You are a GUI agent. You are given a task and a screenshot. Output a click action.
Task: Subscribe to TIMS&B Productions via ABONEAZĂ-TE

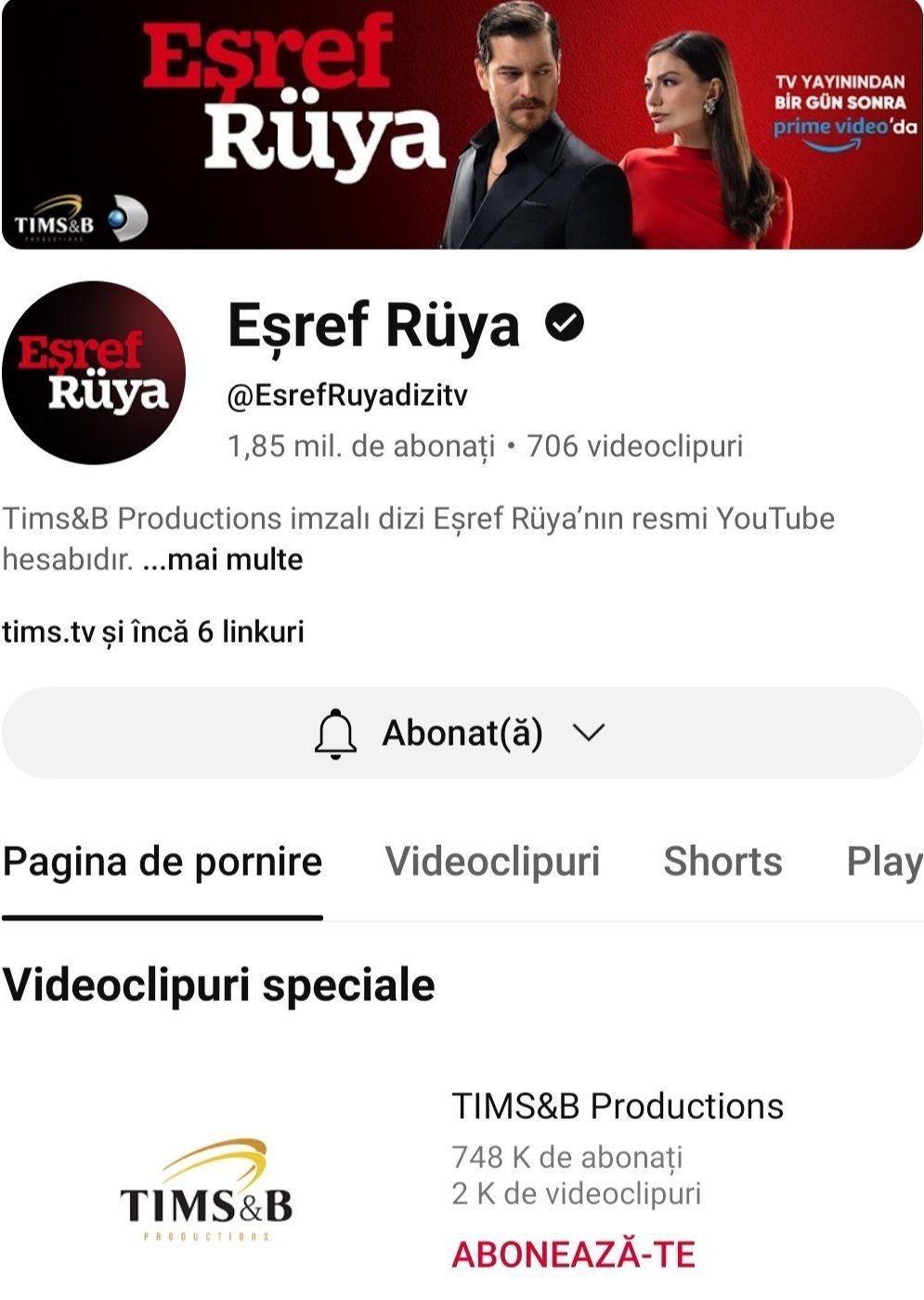[x=573, y=1254]
